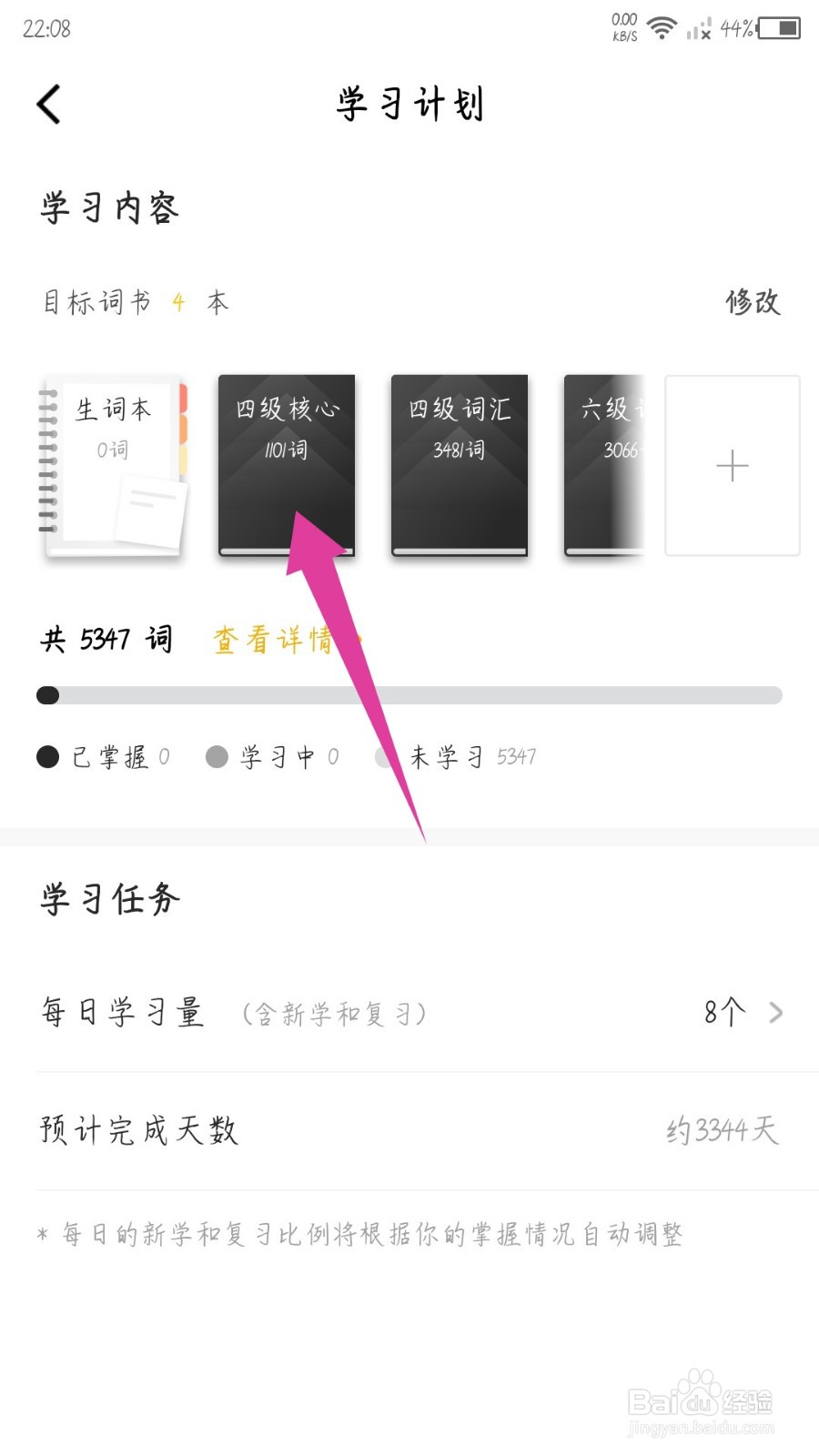819x1456 pixels.
Task: Tap the battery indicator showing 44%
Action: (781, 29)
